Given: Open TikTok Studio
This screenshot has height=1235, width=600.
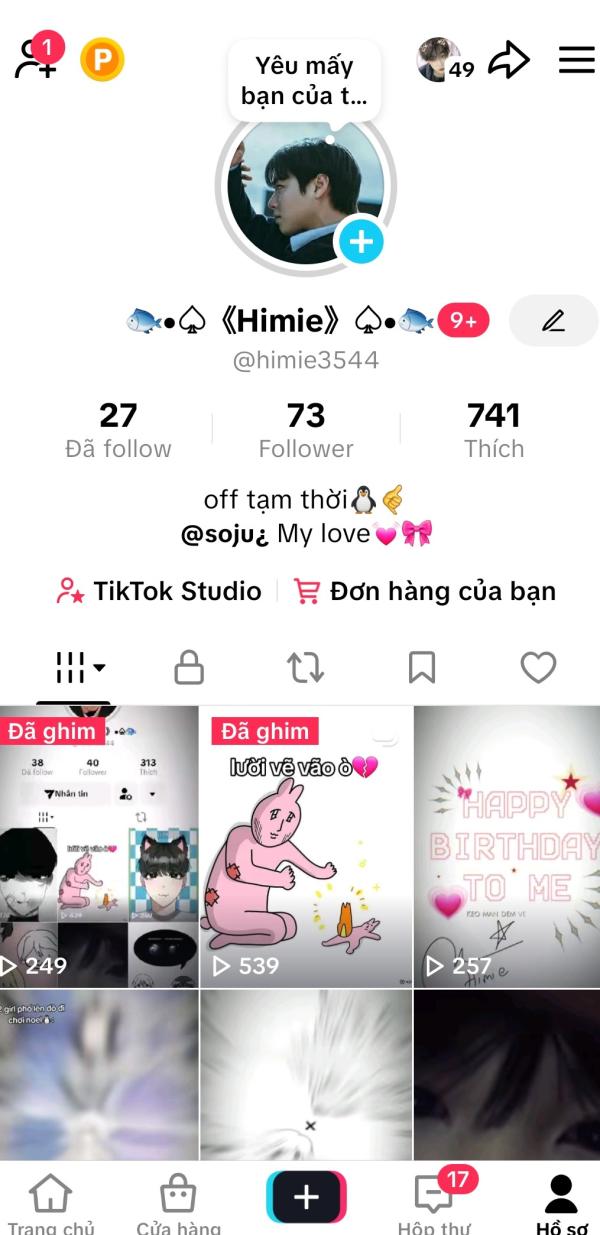Looking at the screenshot, I should click(x=160, y=591).
